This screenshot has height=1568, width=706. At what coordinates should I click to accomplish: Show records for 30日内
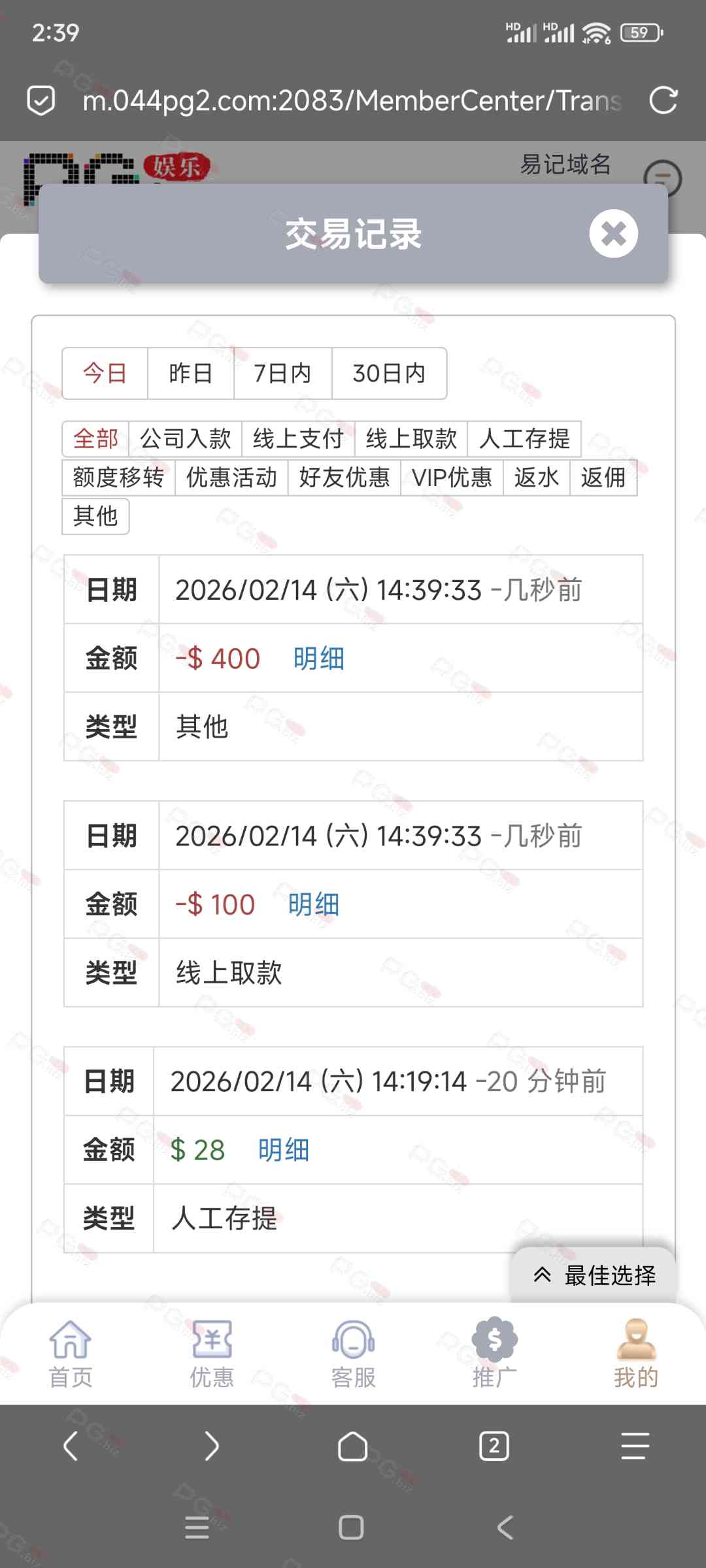(x=389, y=374)
